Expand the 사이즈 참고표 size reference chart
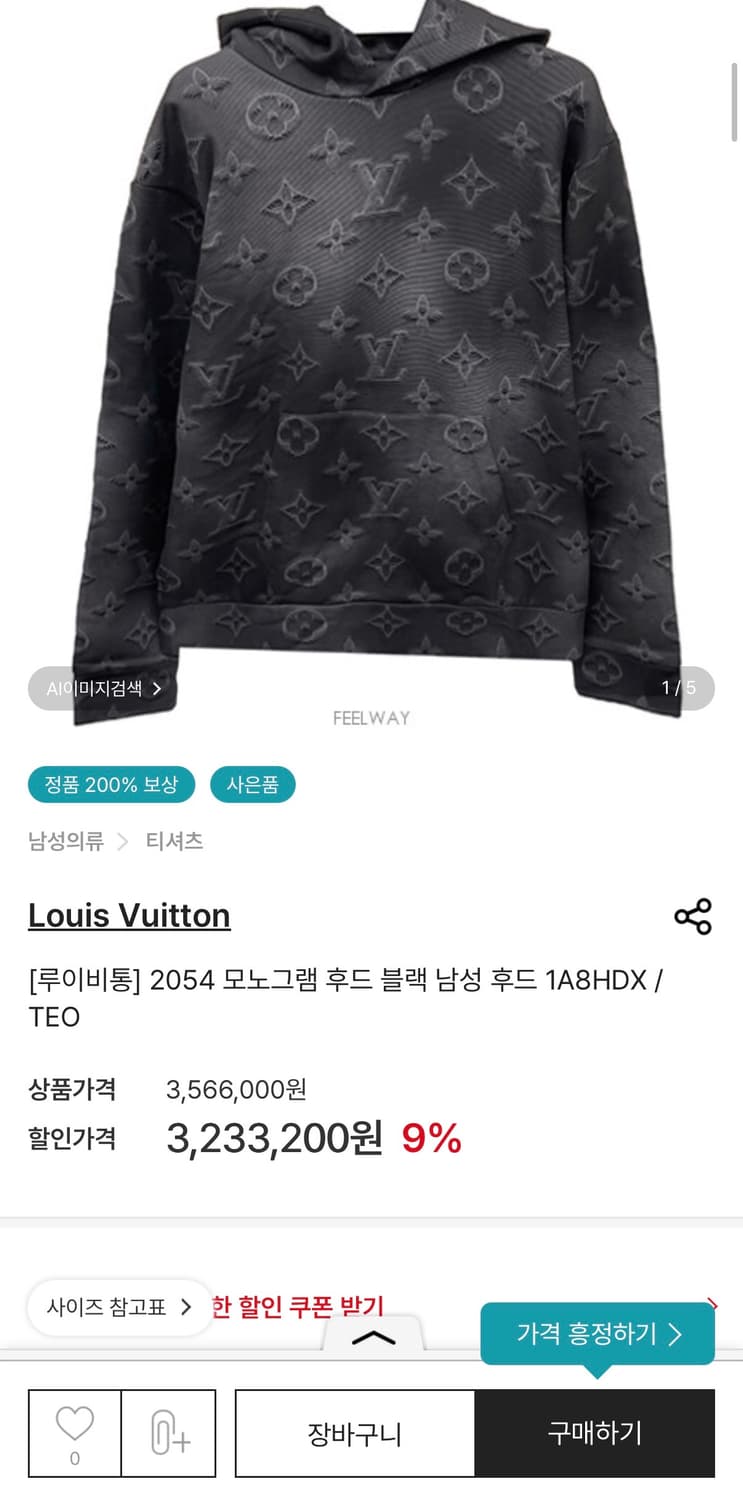743x1500 pixels. (110, 1306)
